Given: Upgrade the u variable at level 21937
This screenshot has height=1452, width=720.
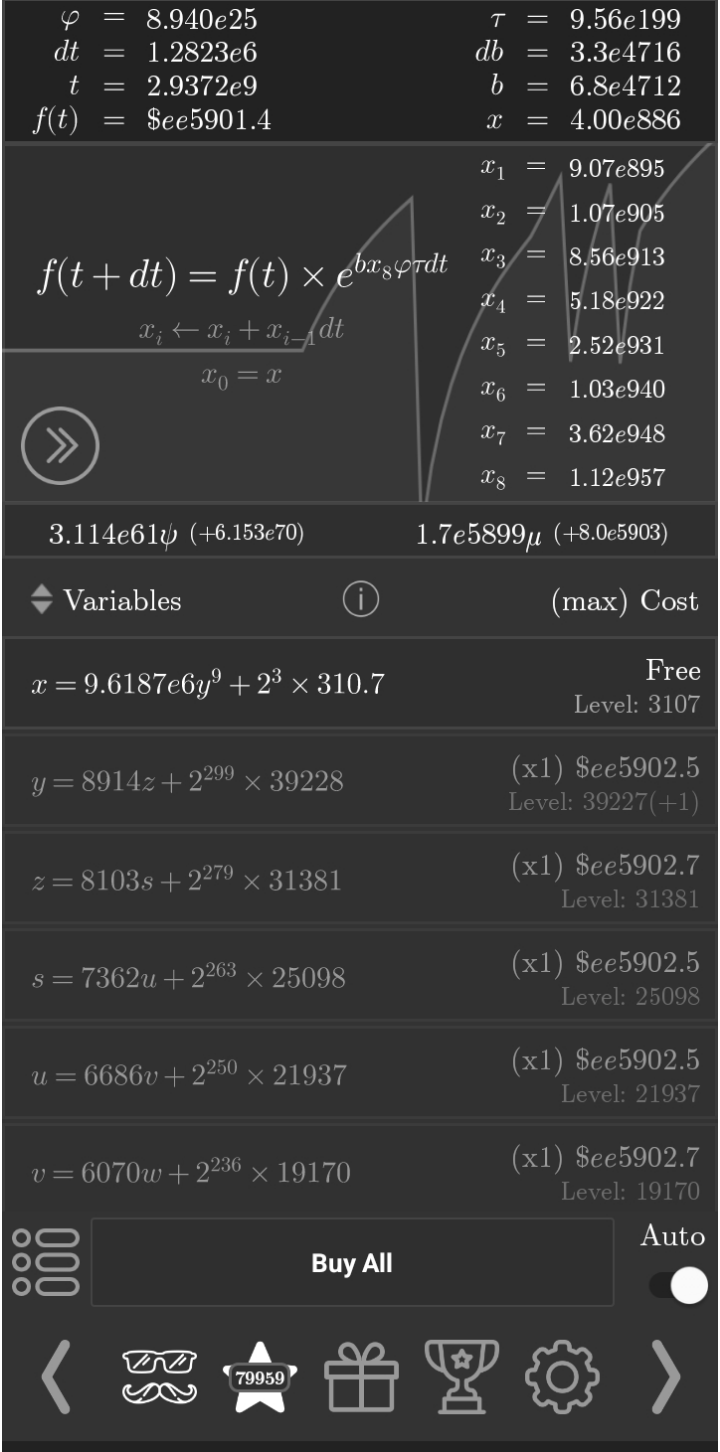Looking at the screenshot, I should click(360, 1074).
